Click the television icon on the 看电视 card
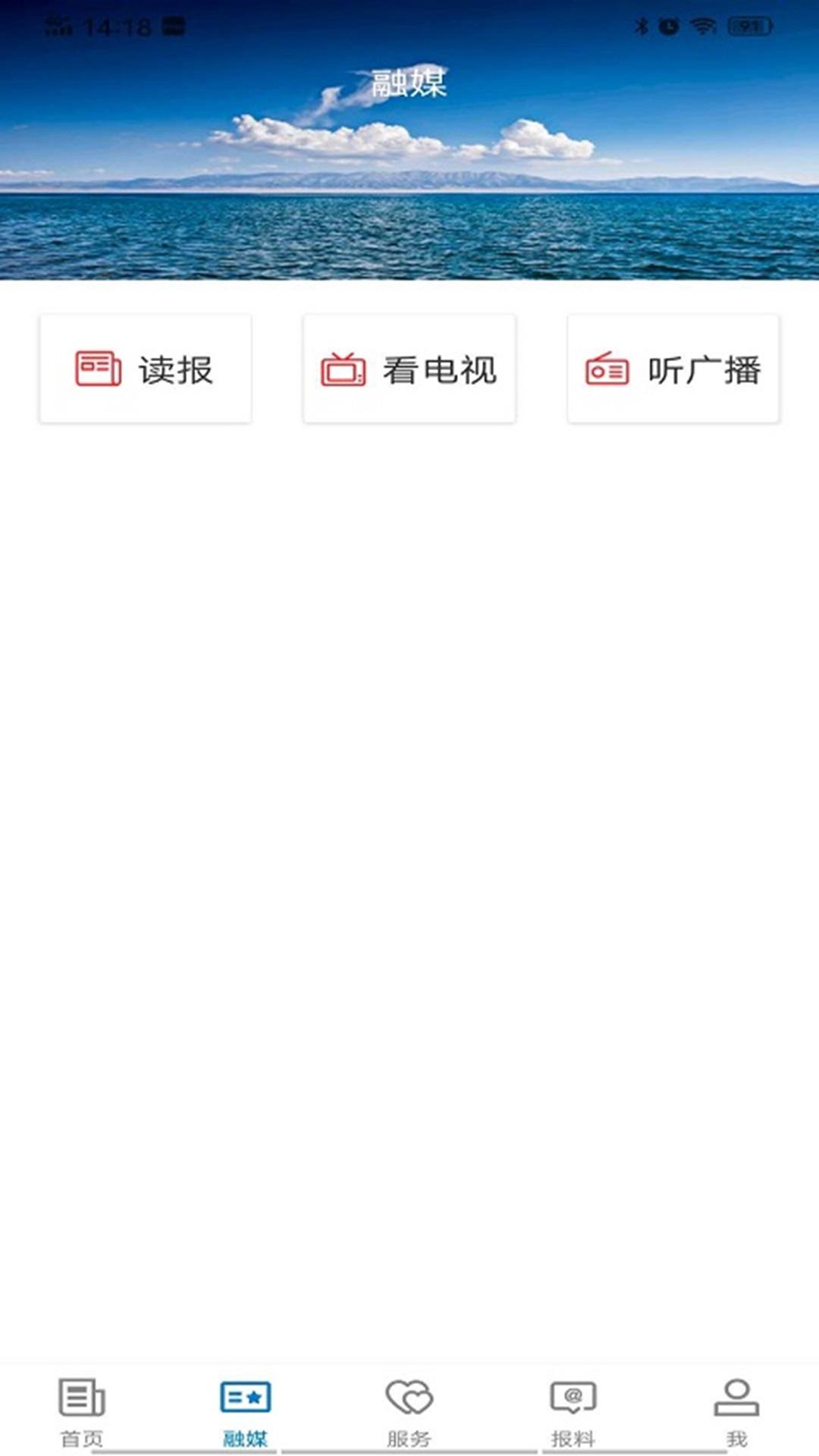The height and width of the screenshot is (1456, 819). (x=342, y=369)
